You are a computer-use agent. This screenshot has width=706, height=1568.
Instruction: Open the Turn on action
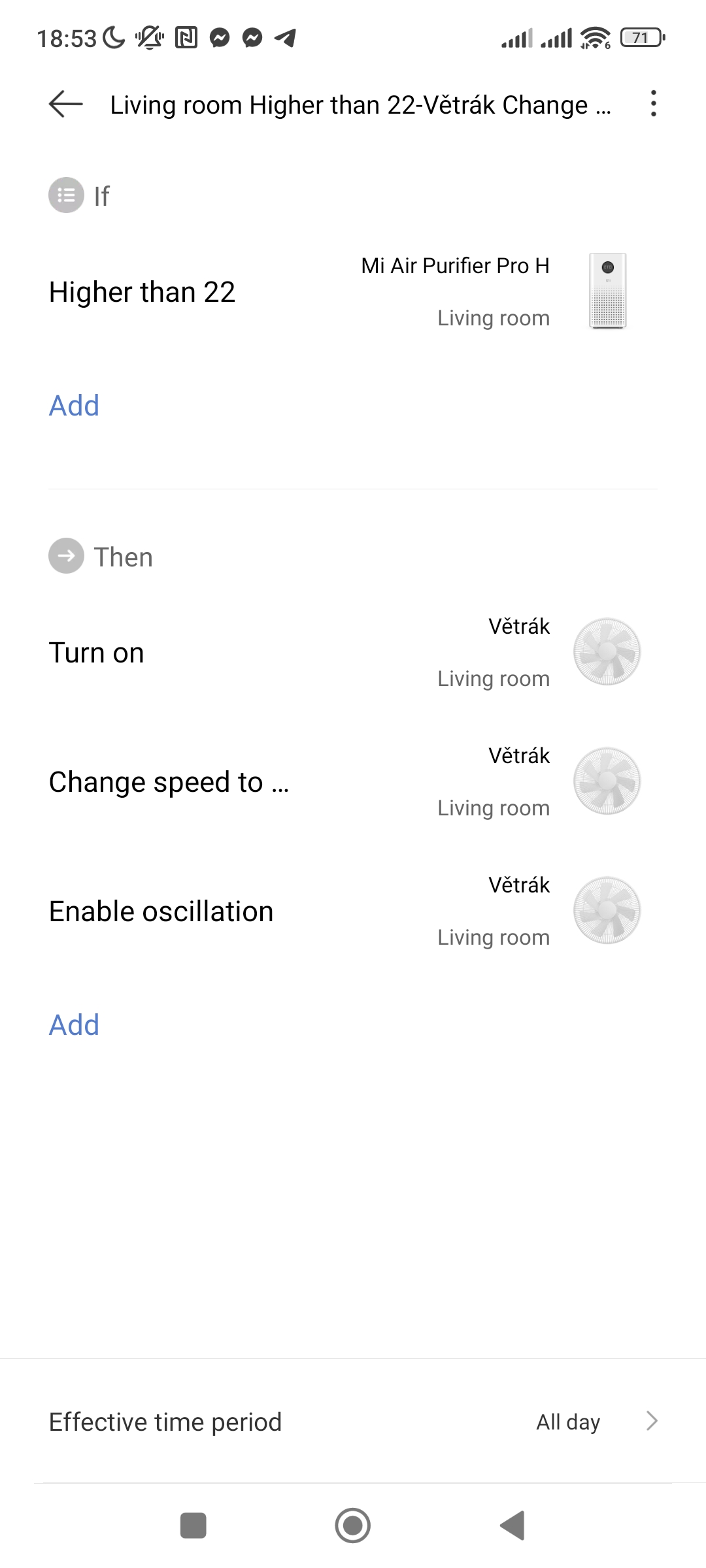[97, 653]
